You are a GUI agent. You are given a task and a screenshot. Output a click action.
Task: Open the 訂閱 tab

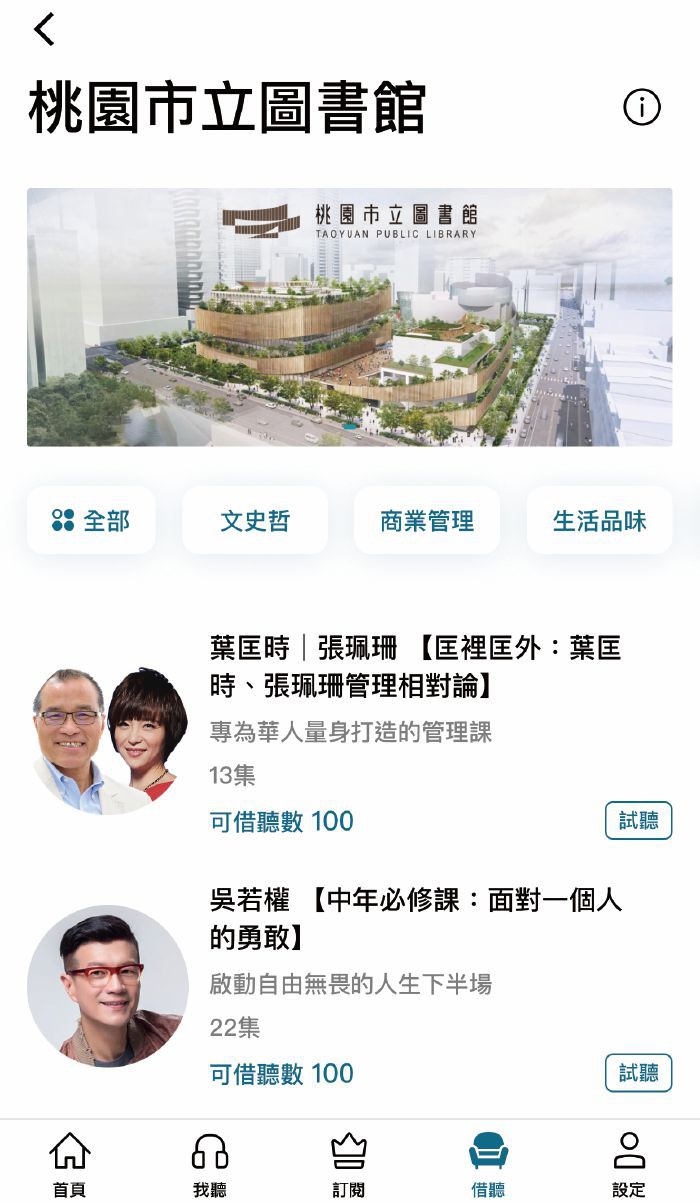349,1163
